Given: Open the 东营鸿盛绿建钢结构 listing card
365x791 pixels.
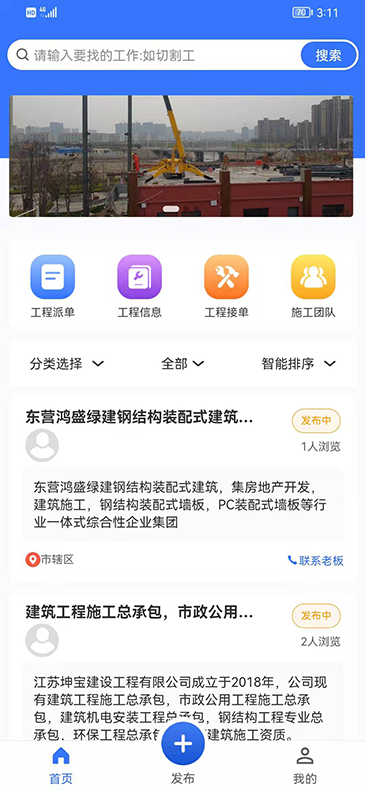Looking at the screenshot, I should tap(182, 489).
